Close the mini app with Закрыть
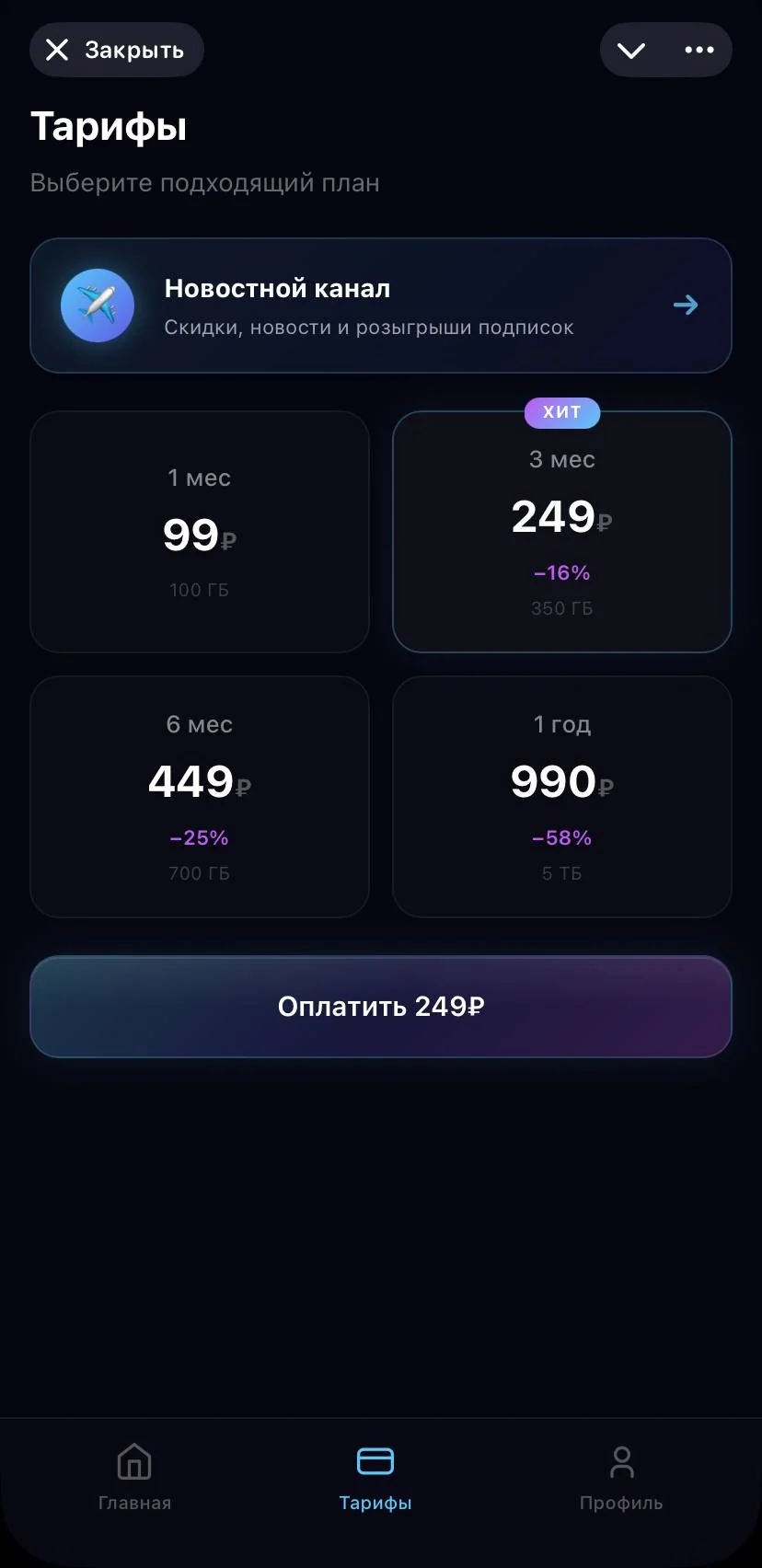 tap(117, 50)
